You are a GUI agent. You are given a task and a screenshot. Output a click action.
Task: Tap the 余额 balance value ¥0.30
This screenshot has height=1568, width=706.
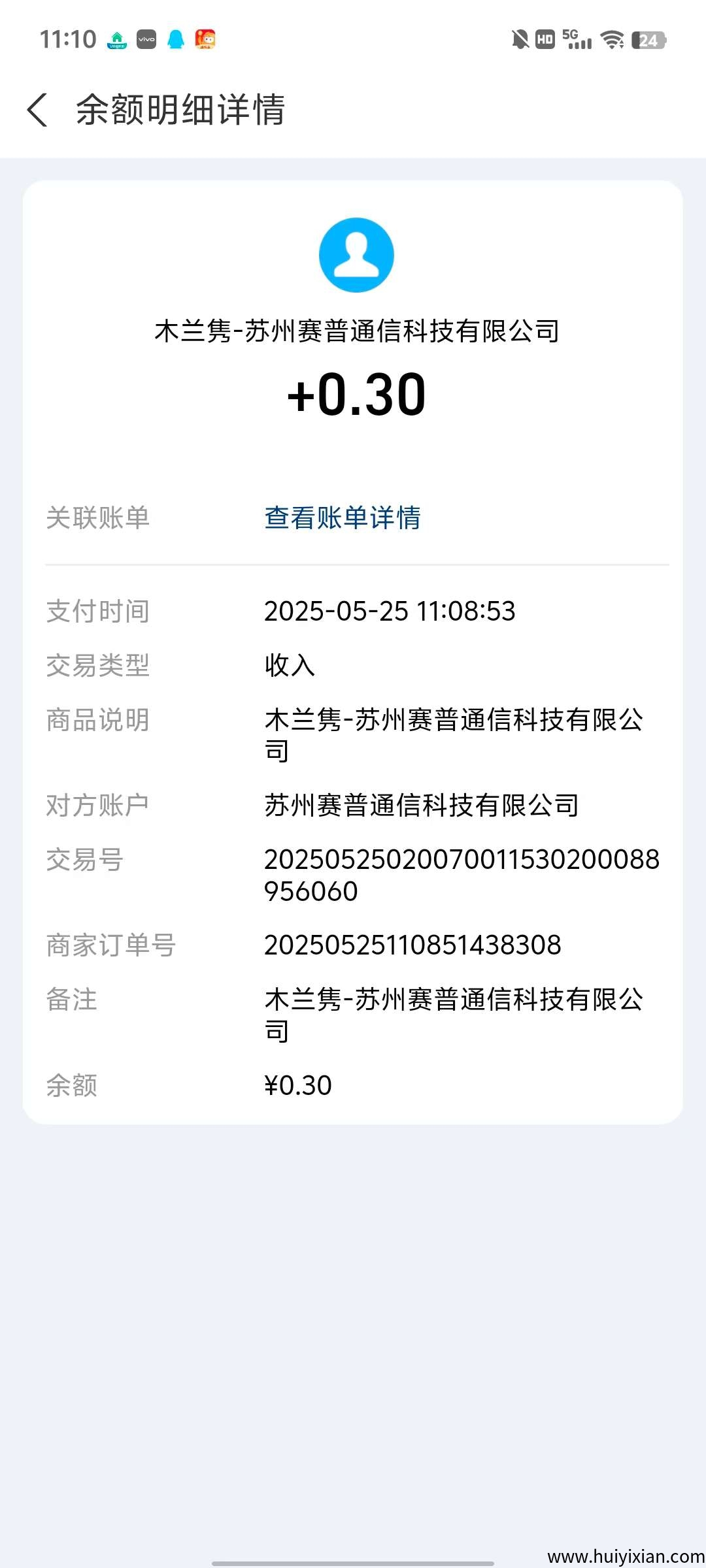tap(297, 1085)
